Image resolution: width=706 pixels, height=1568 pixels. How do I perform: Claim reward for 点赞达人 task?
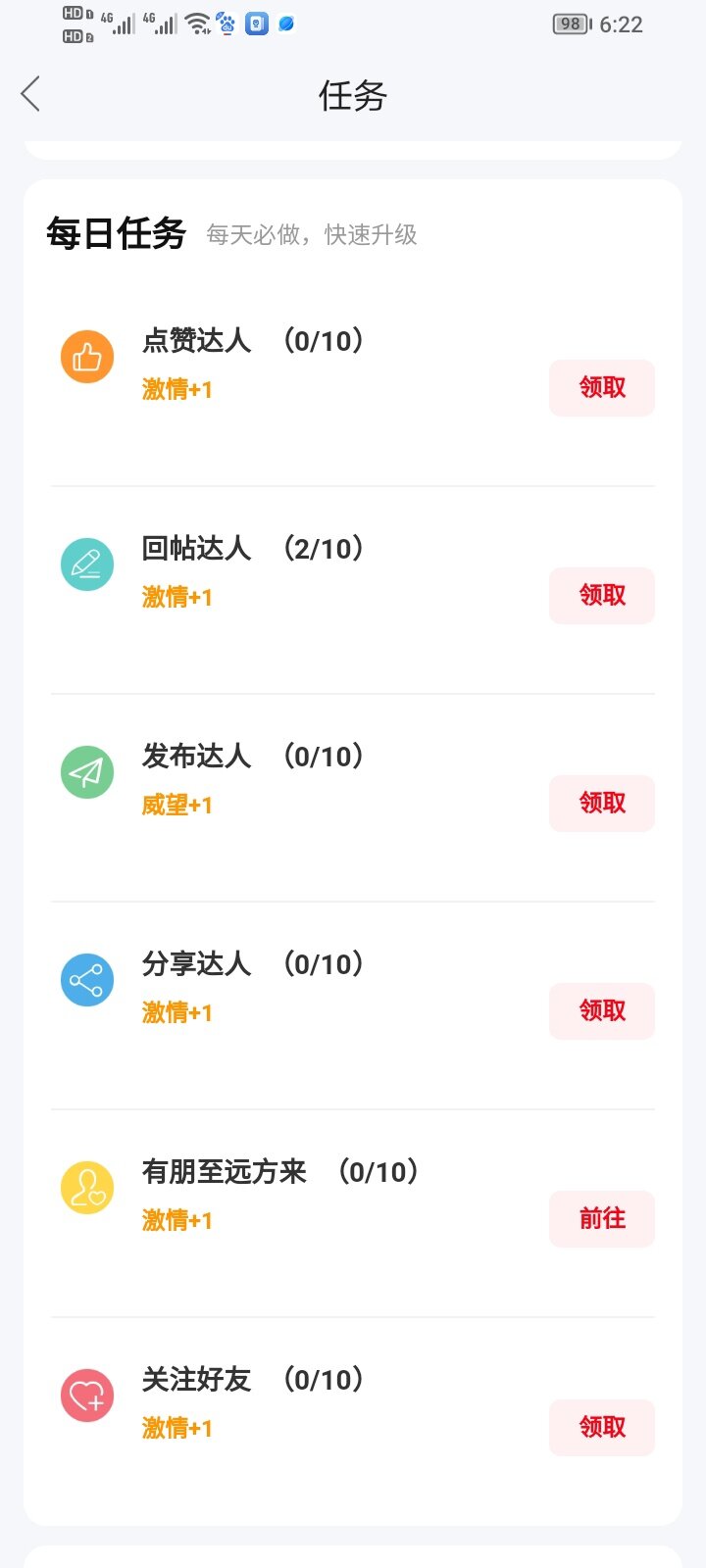point(601,388)
